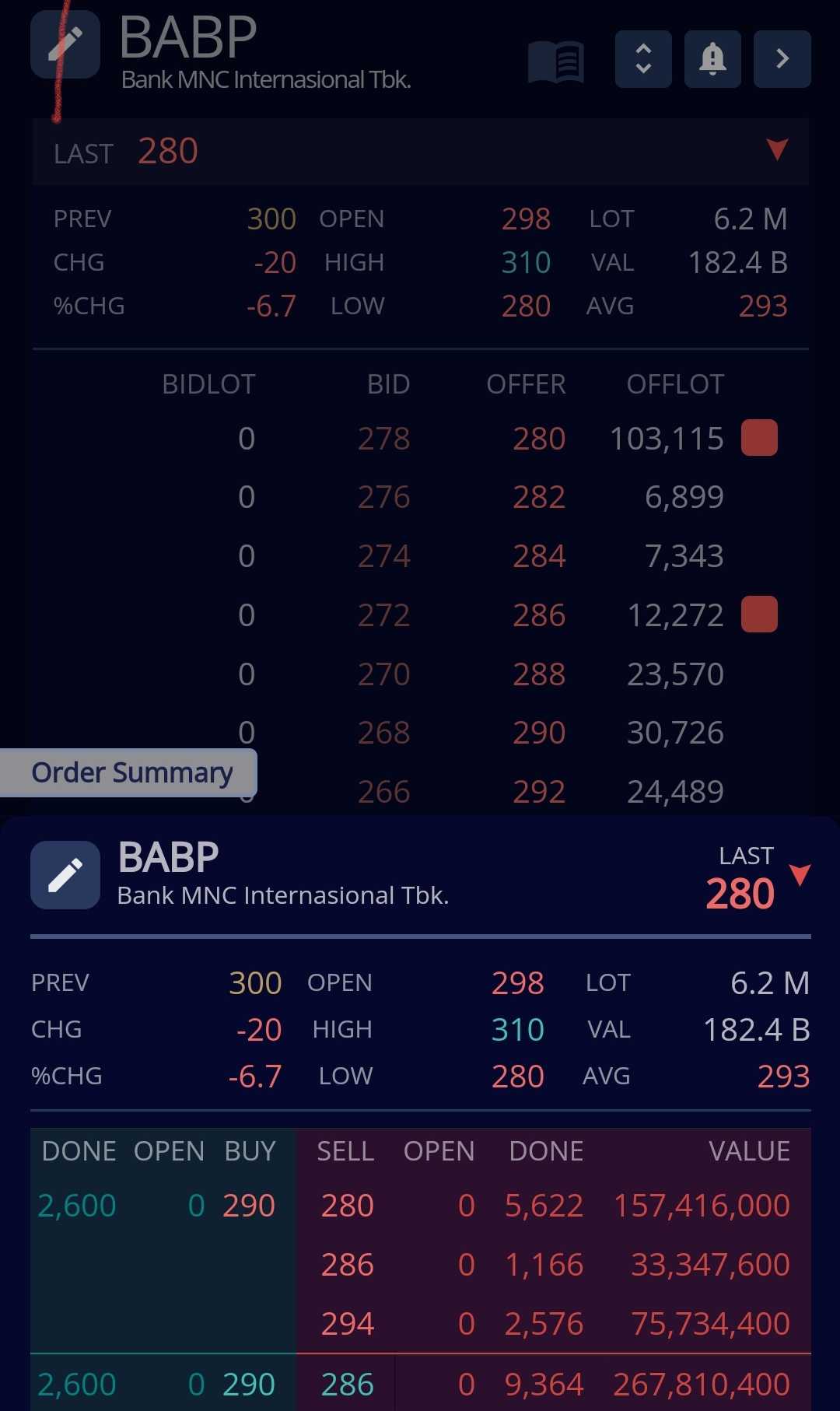Select the pencil edit icon beside BABP header
This screenshot has width=840, height=1411.
point(65,45)
